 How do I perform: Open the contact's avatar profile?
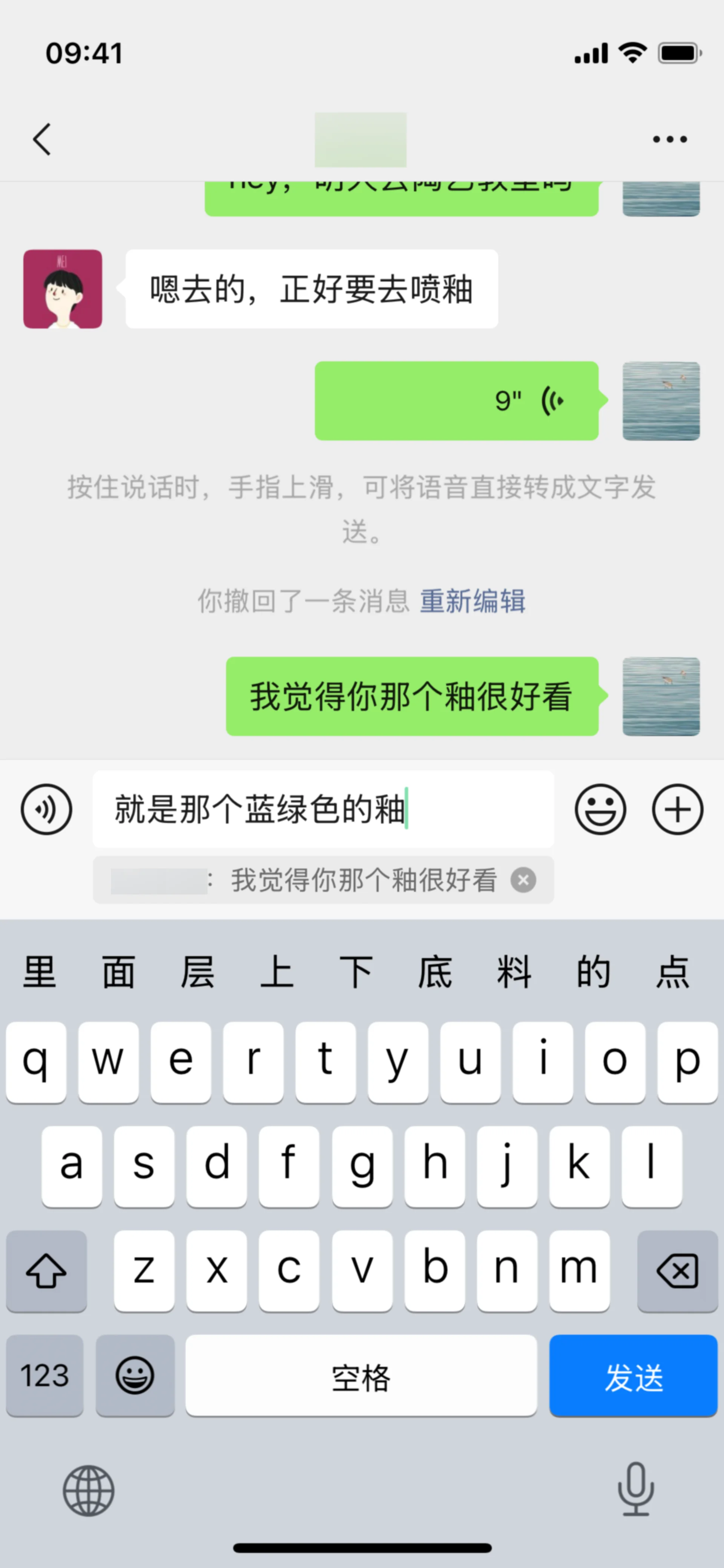point(63,289)
